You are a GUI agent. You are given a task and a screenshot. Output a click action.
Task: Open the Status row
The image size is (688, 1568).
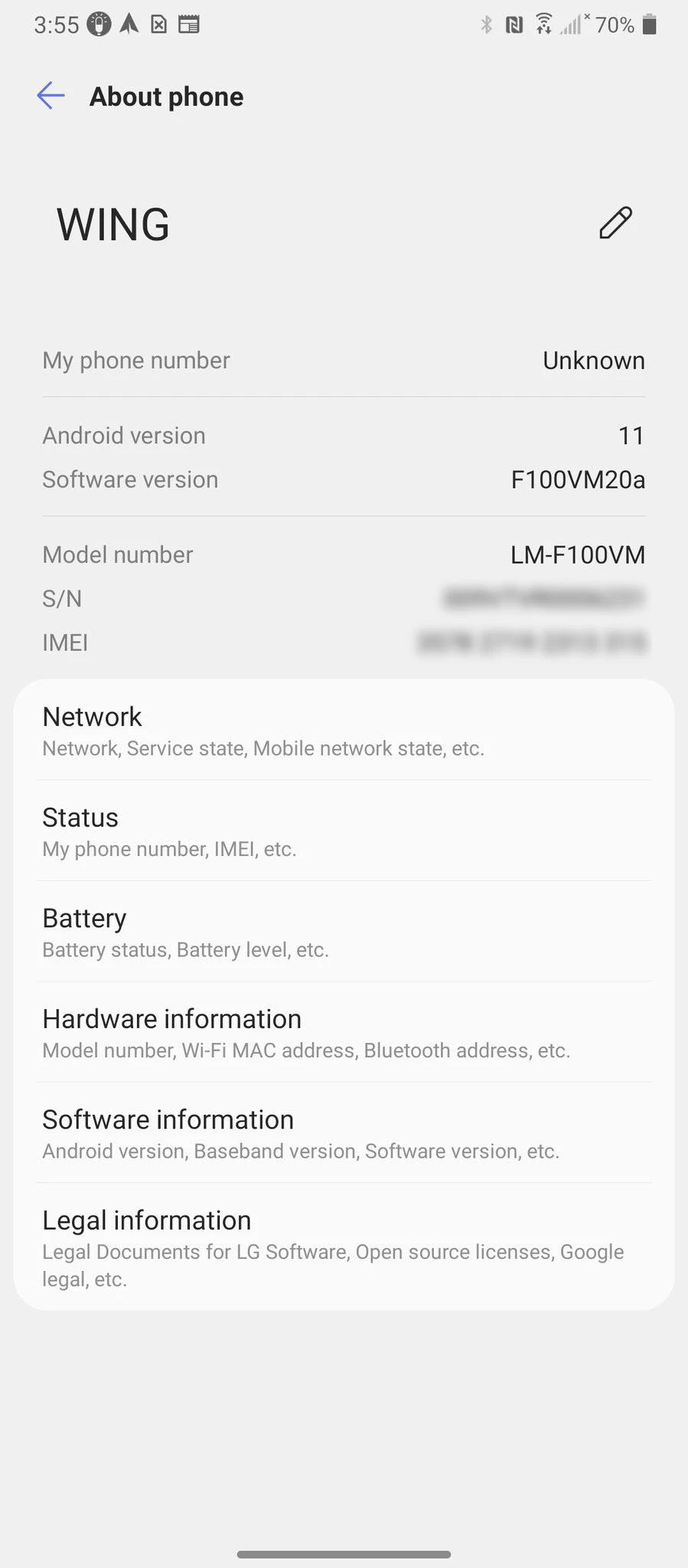click(344, 831)
